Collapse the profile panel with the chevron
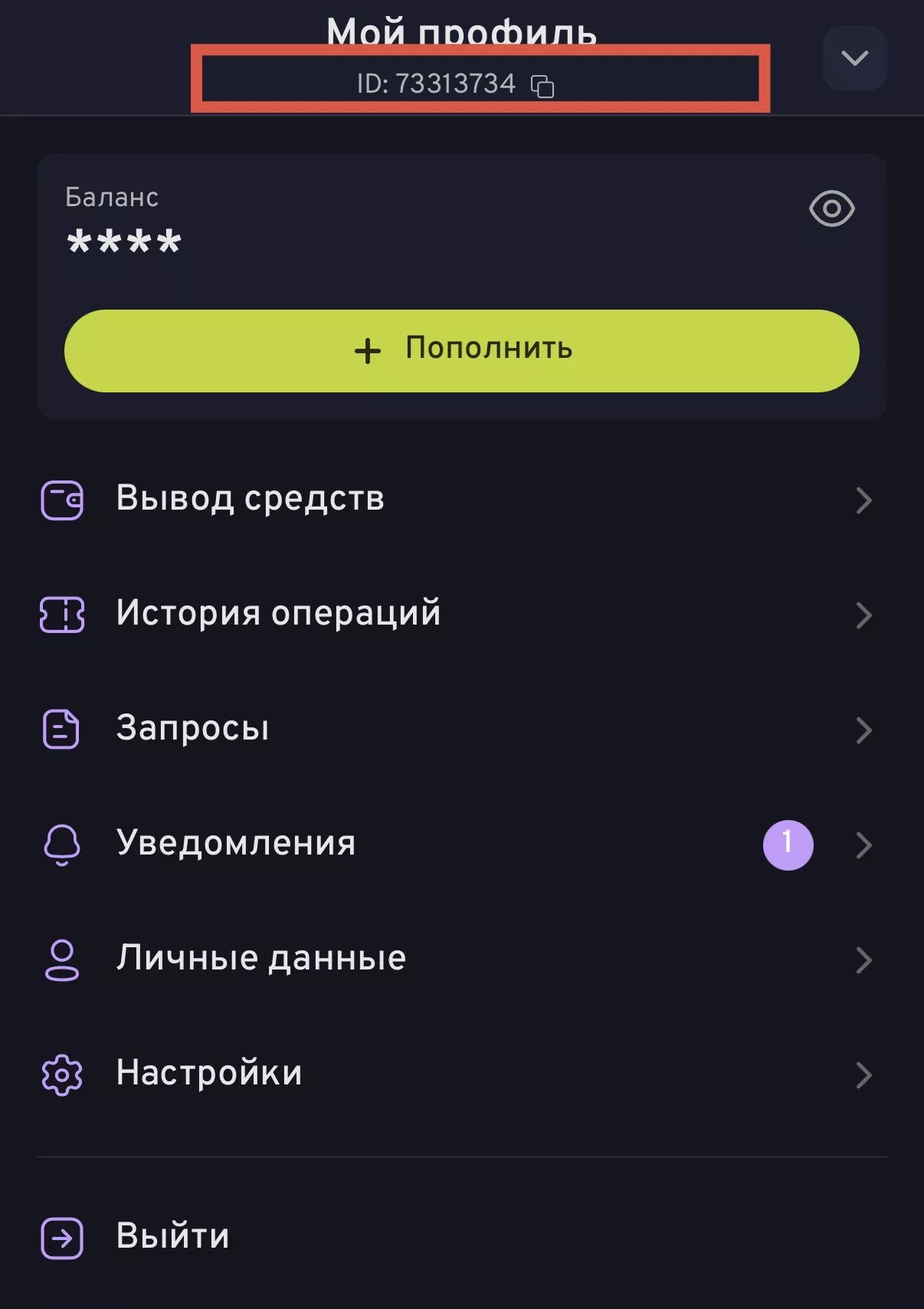The image size is (924, 1309). 854,57
